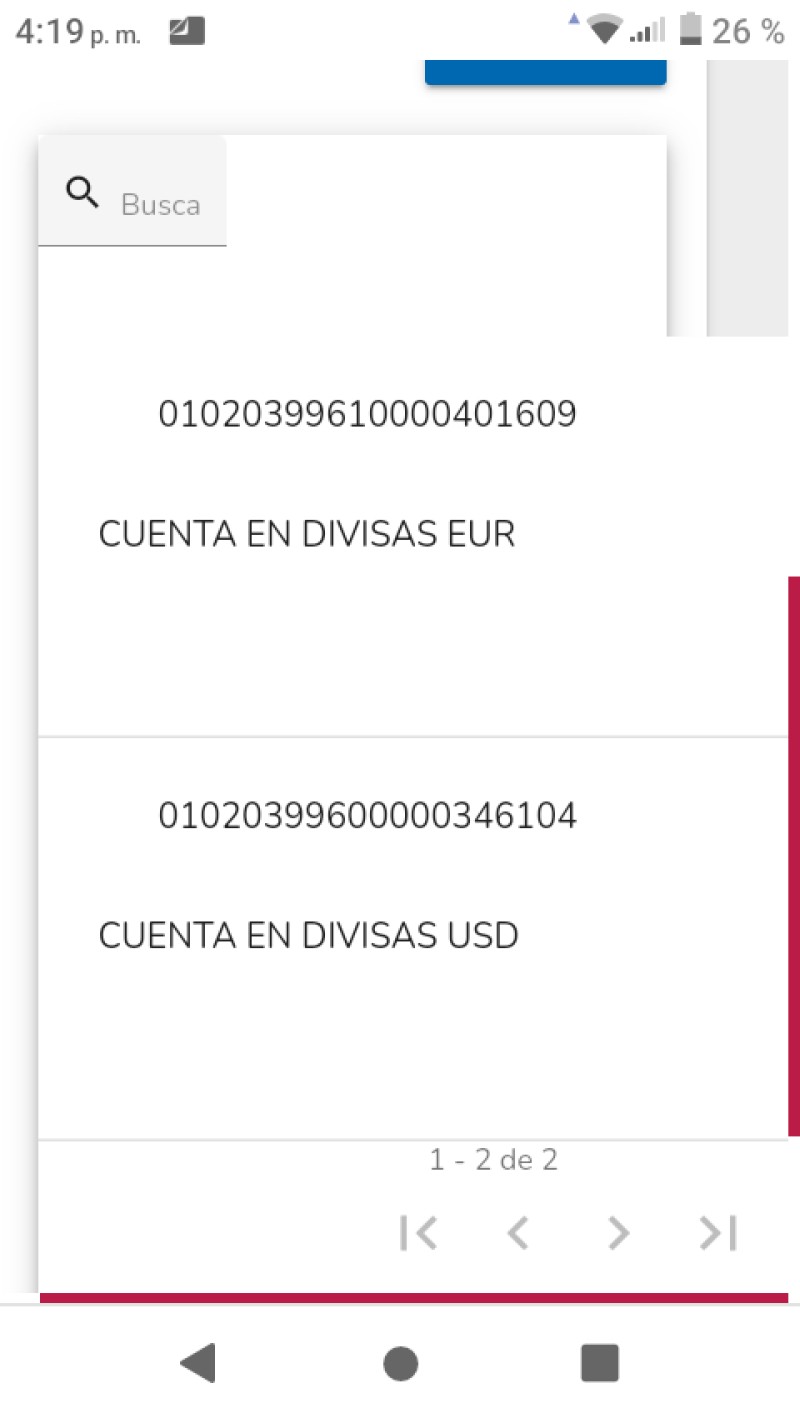Go to the previous page of results
Image resolution: width=800 pixels, height=1423 pixels.
point(517,1233)
